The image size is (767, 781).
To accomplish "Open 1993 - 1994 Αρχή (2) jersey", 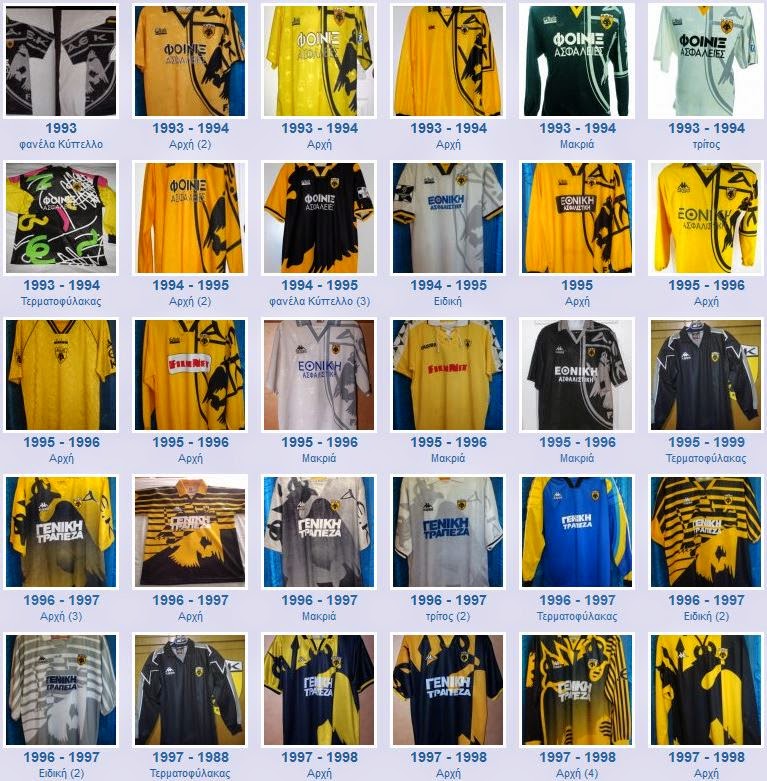I will coord(190,62).
